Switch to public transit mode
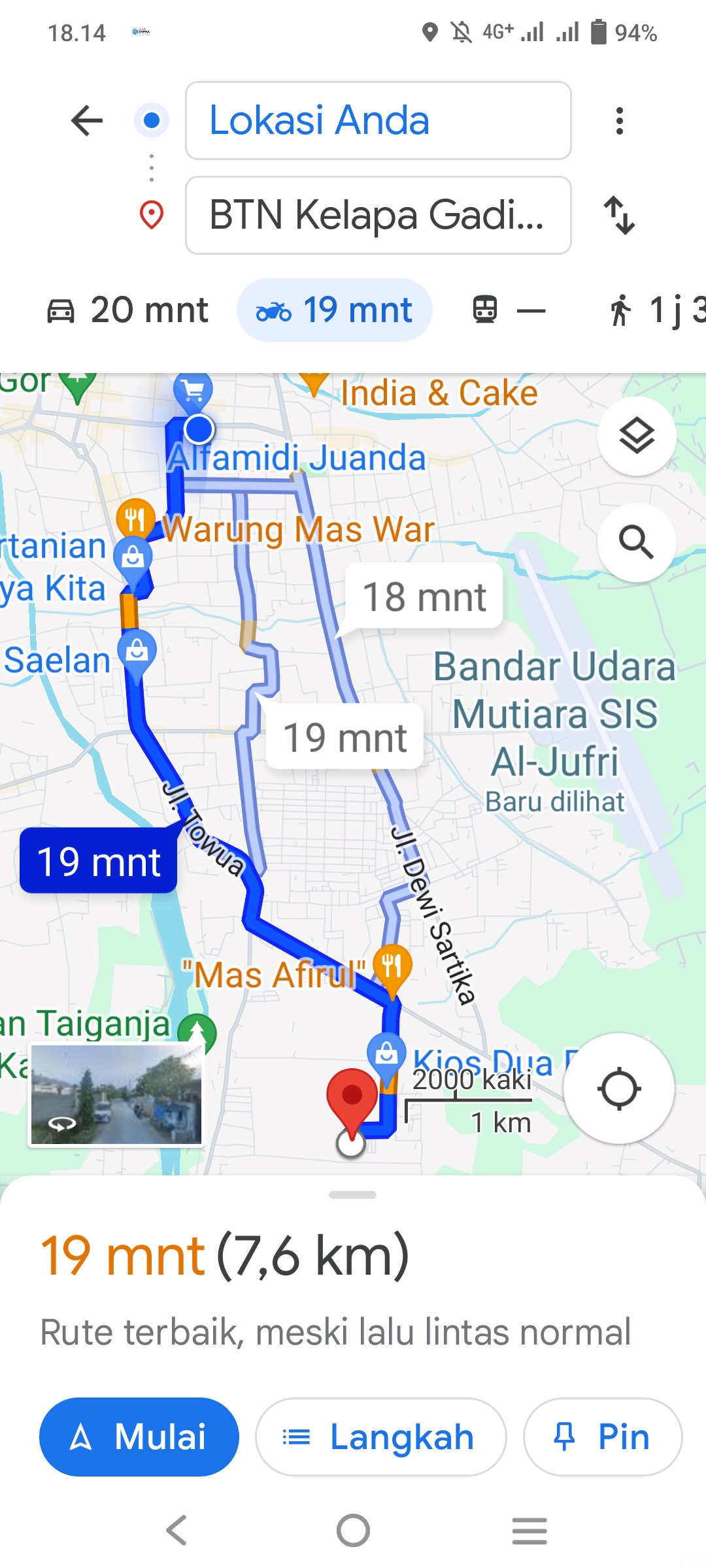The image size is (706, 1568). pos(509,310)
